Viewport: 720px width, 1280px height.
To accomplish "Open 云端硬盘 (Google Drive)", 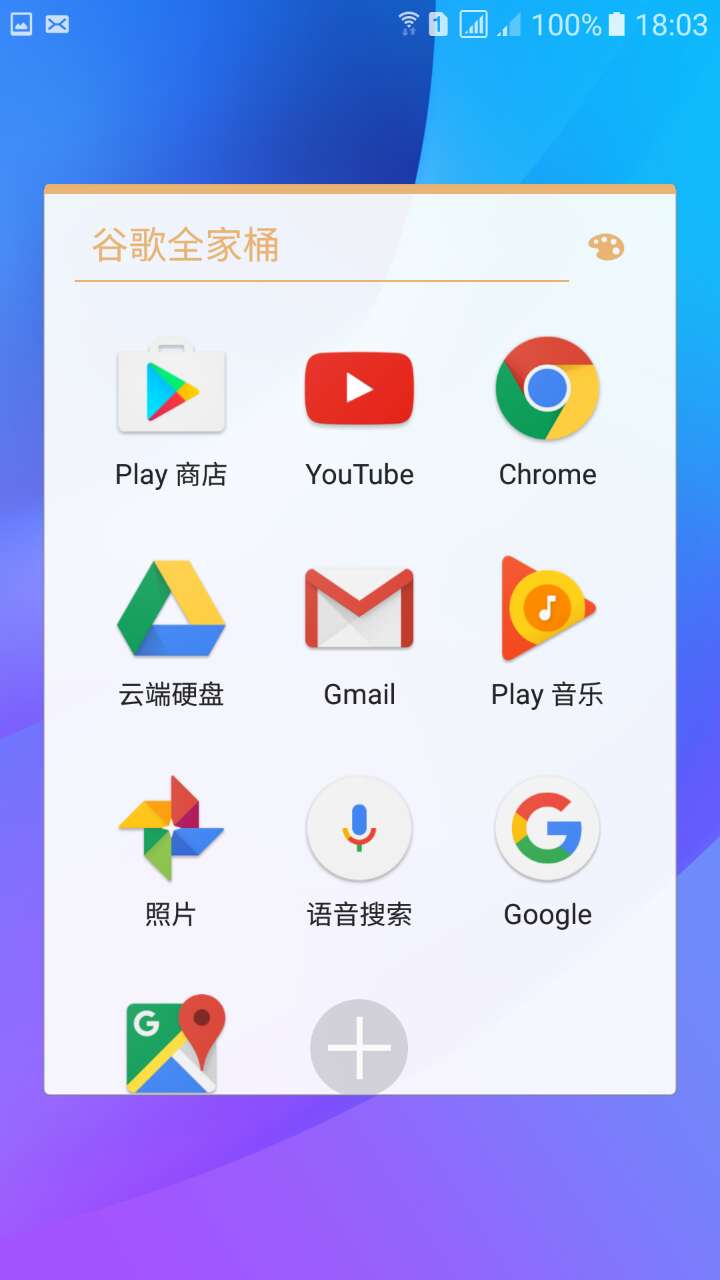I will tap(171, 609).
